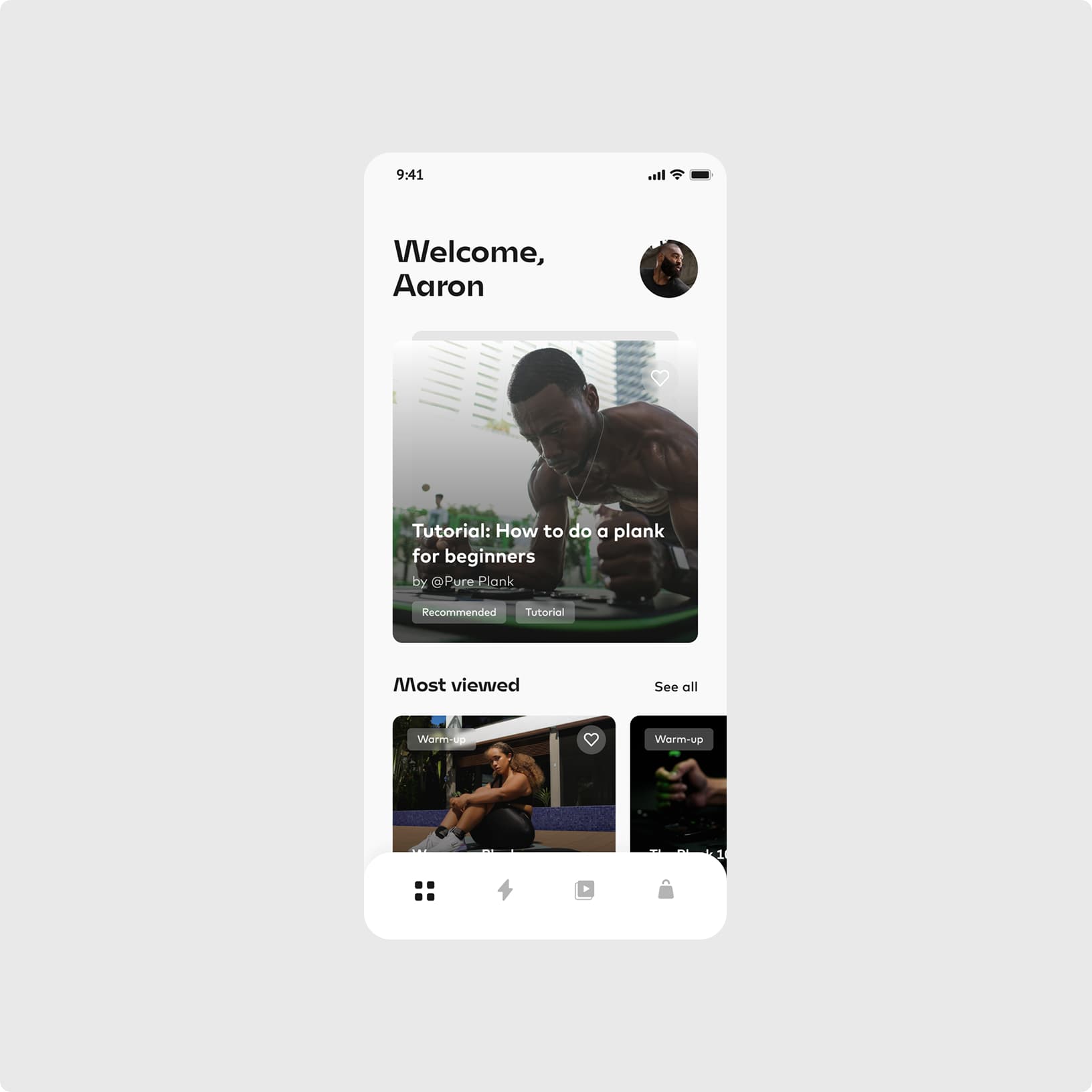Like the plank tutorial for beginners

[660, 378]
